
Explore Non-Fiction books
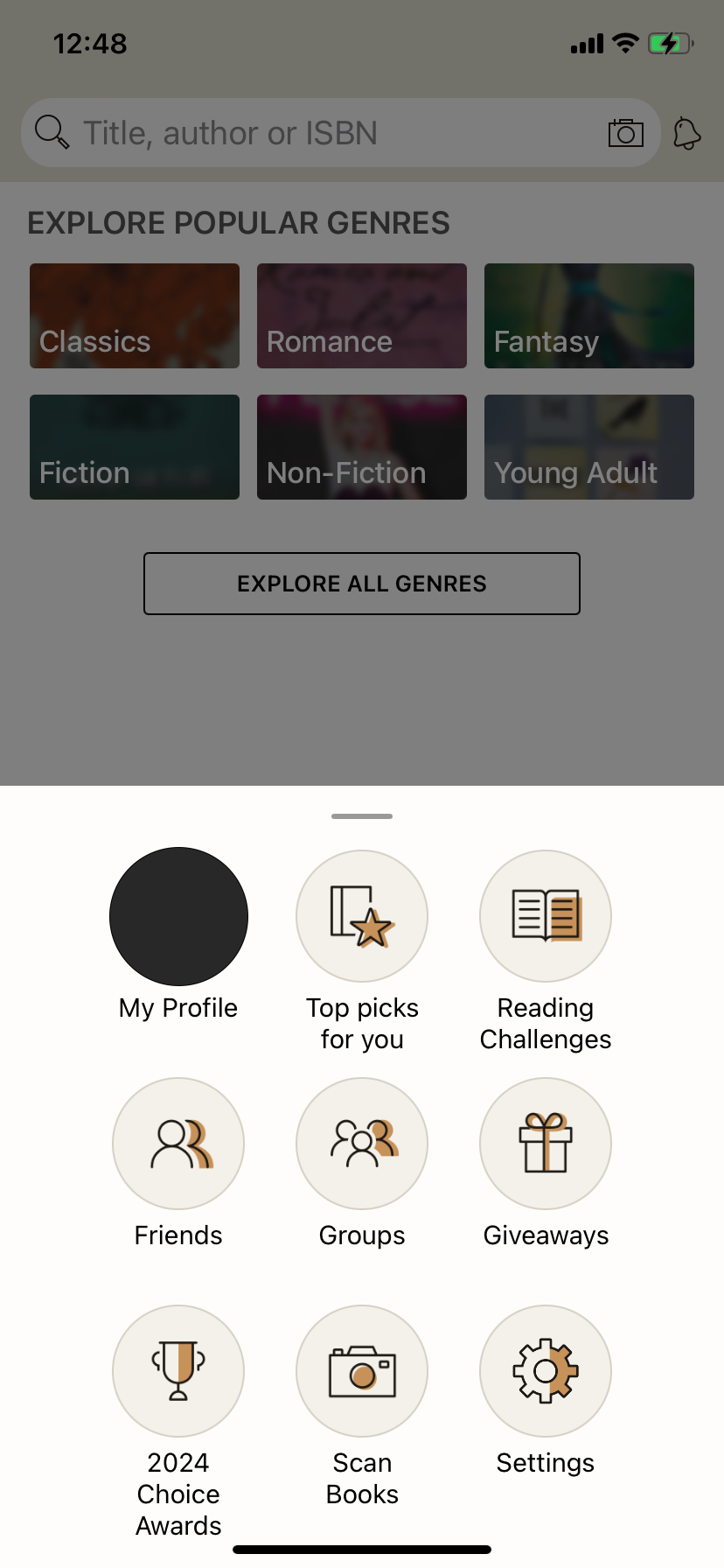pyautogui.click(x=361, y=446)
